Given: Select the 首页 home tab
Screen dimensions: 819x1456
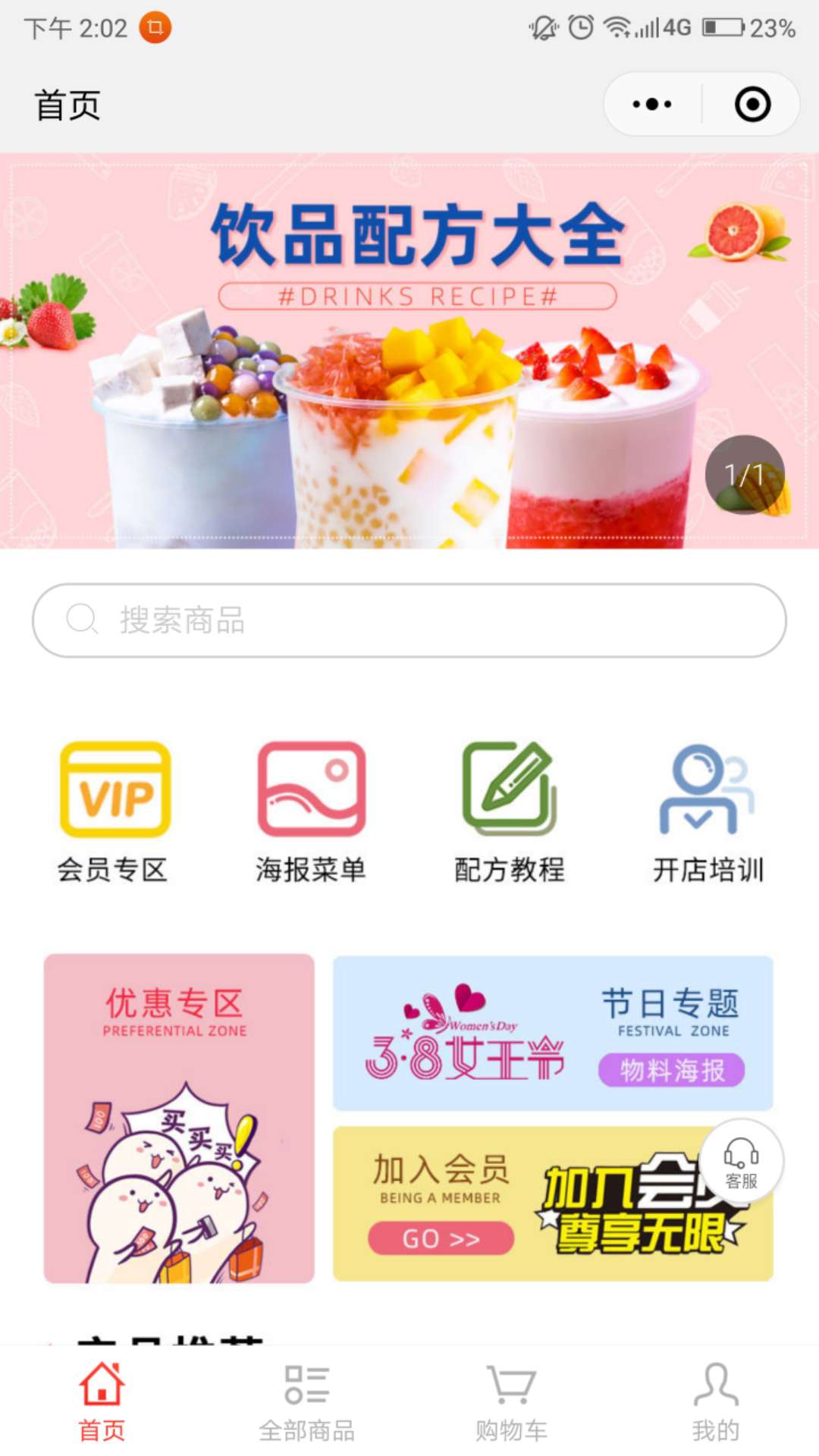Looking at the screenshot, I should point(102,1403).
